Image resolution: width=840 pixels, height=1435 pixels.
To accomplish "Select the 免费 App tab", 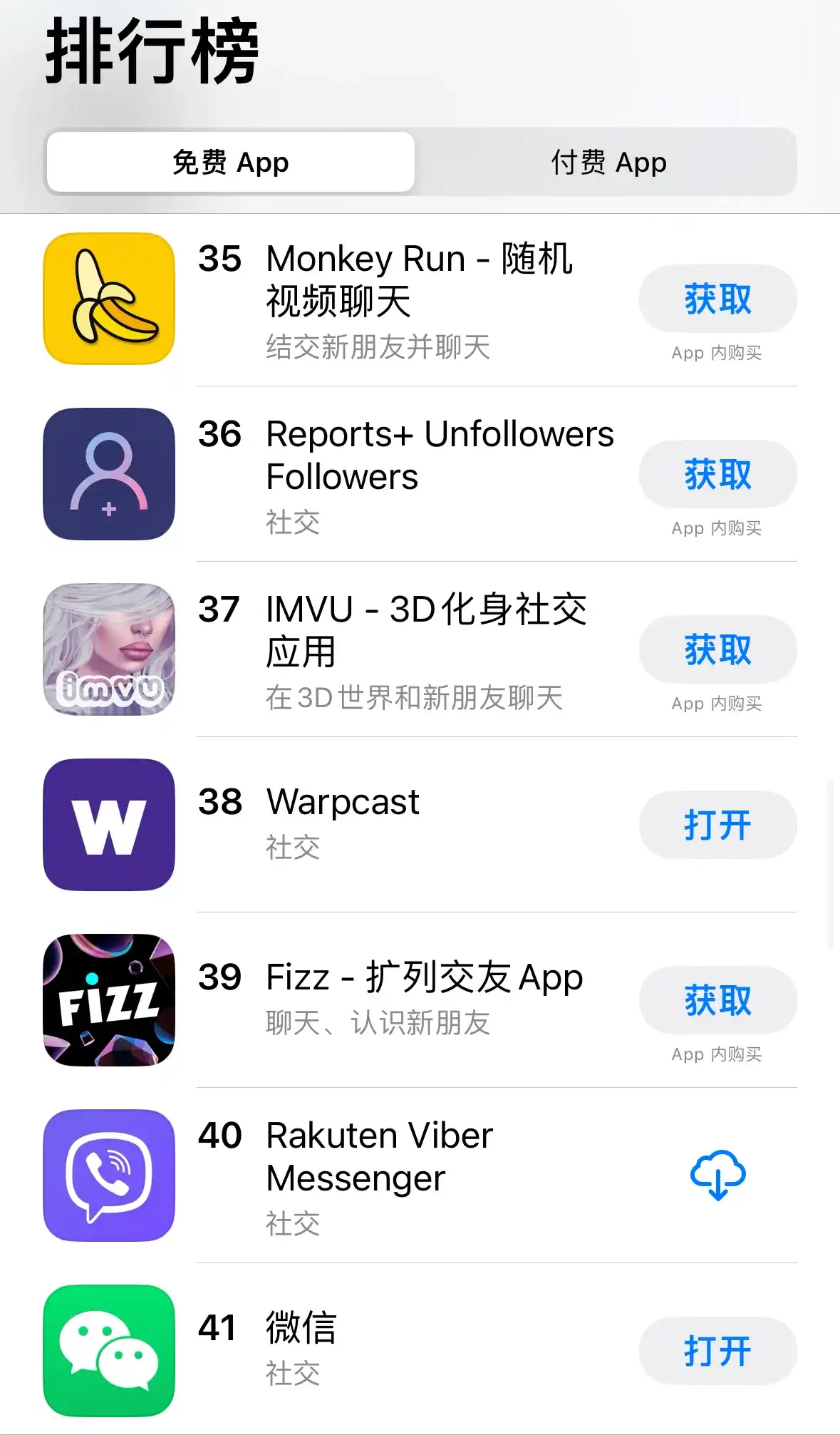I will pyautogui.click(x=231, y=163).
